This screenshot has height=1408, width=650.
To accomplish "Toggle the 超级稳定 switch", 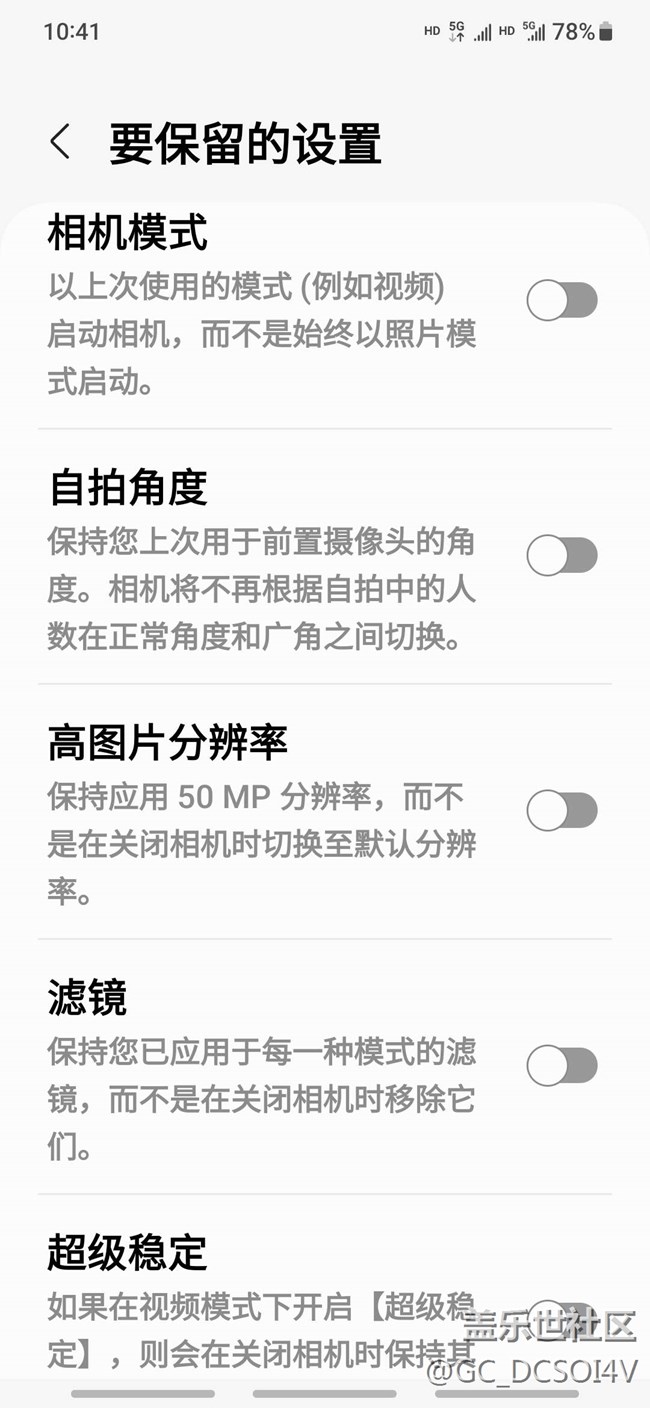I will click(562, 1320).
